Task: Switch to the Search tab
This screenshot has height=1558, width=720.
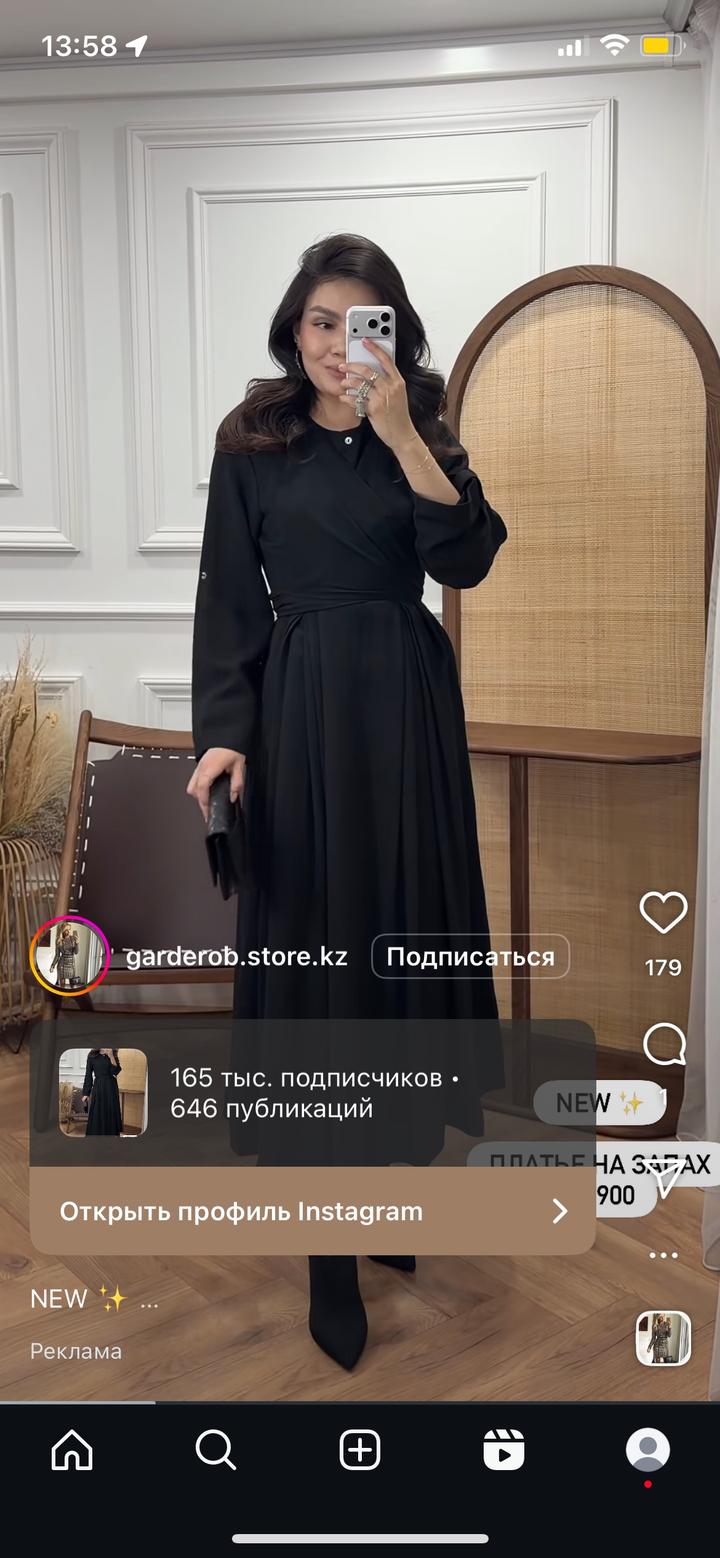Action: coord(216,1450)
